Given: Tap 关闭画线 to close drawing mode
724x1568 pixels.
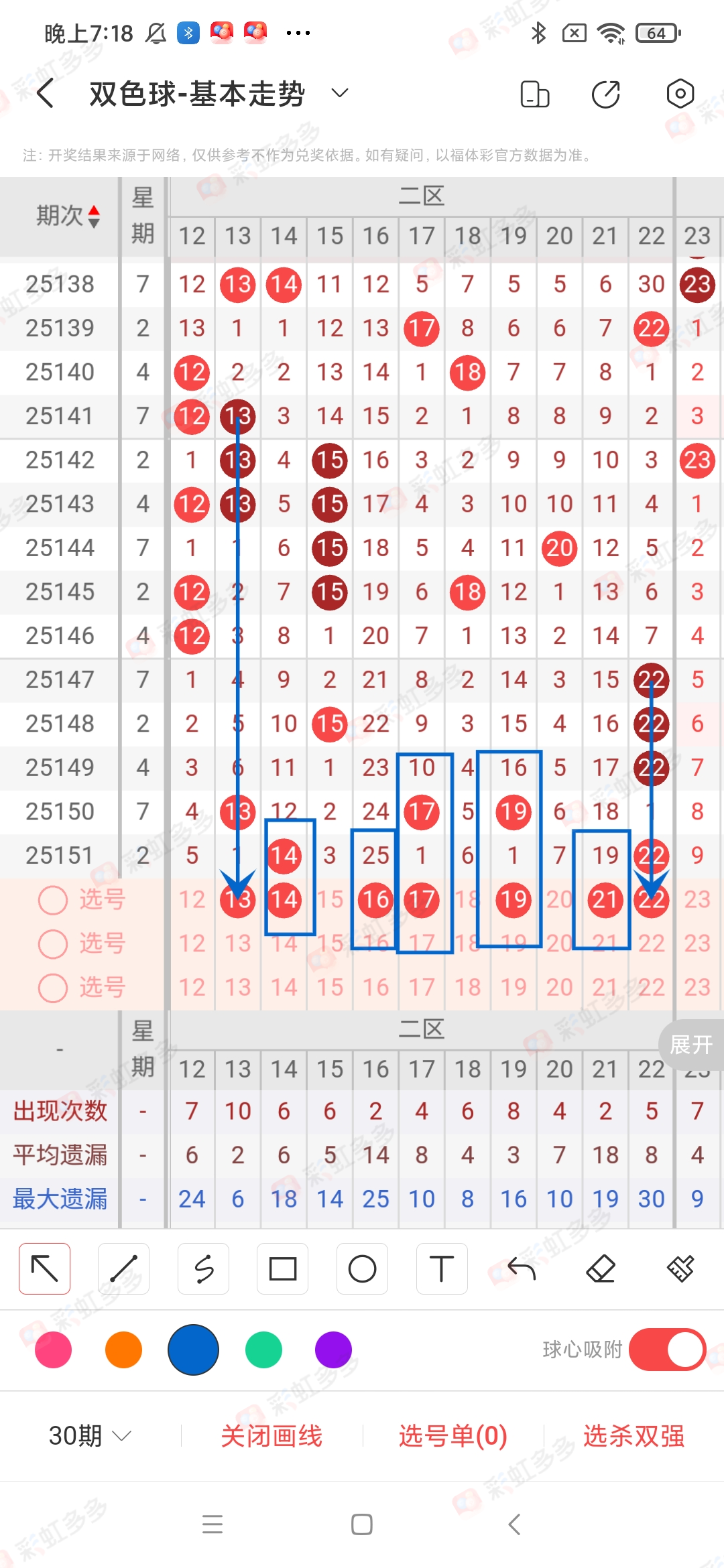Looking at the screenshot, I should click(x=273, y=1434).
